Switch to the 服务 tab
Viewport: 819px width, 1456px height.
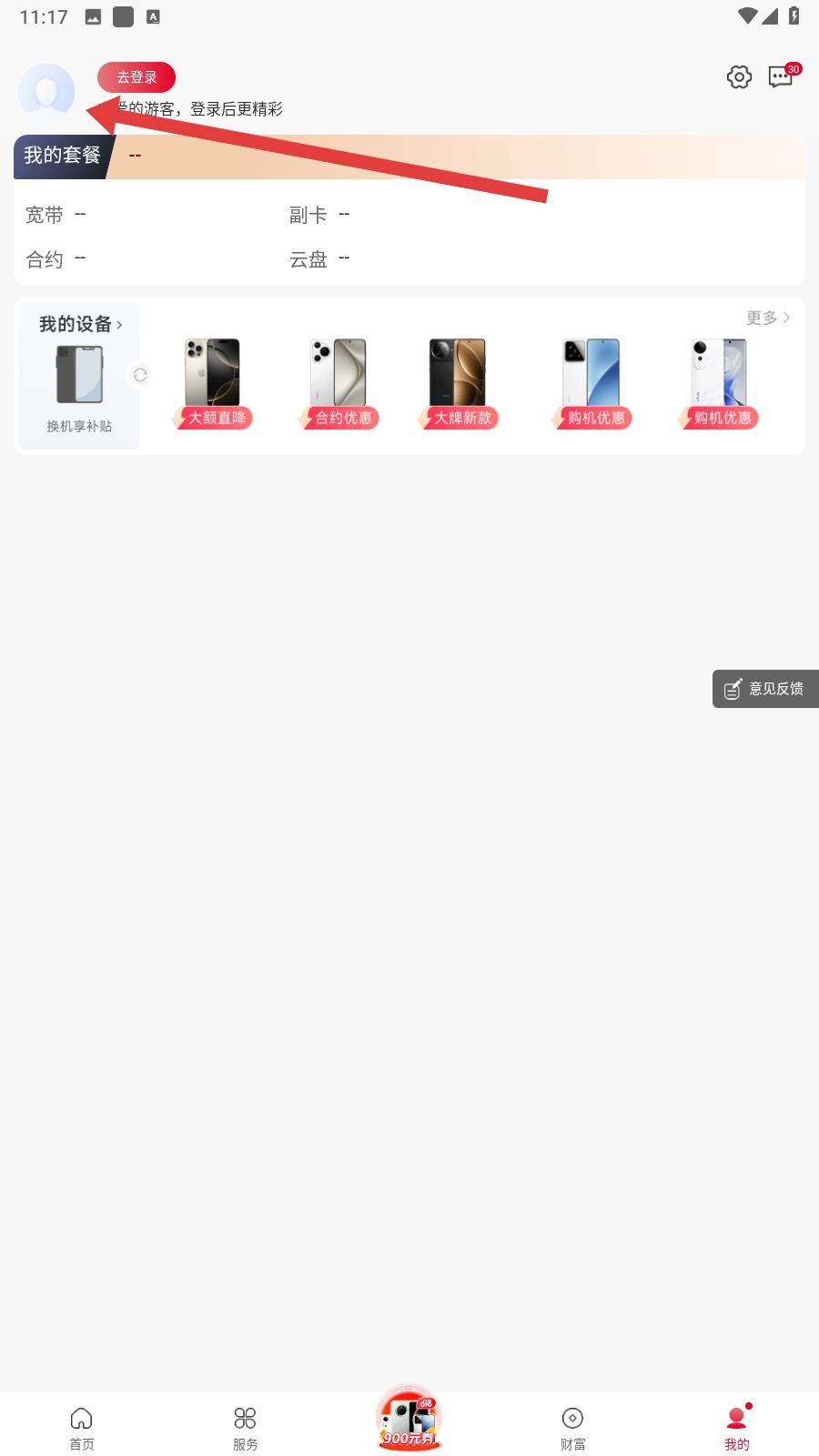[245, 1427]
